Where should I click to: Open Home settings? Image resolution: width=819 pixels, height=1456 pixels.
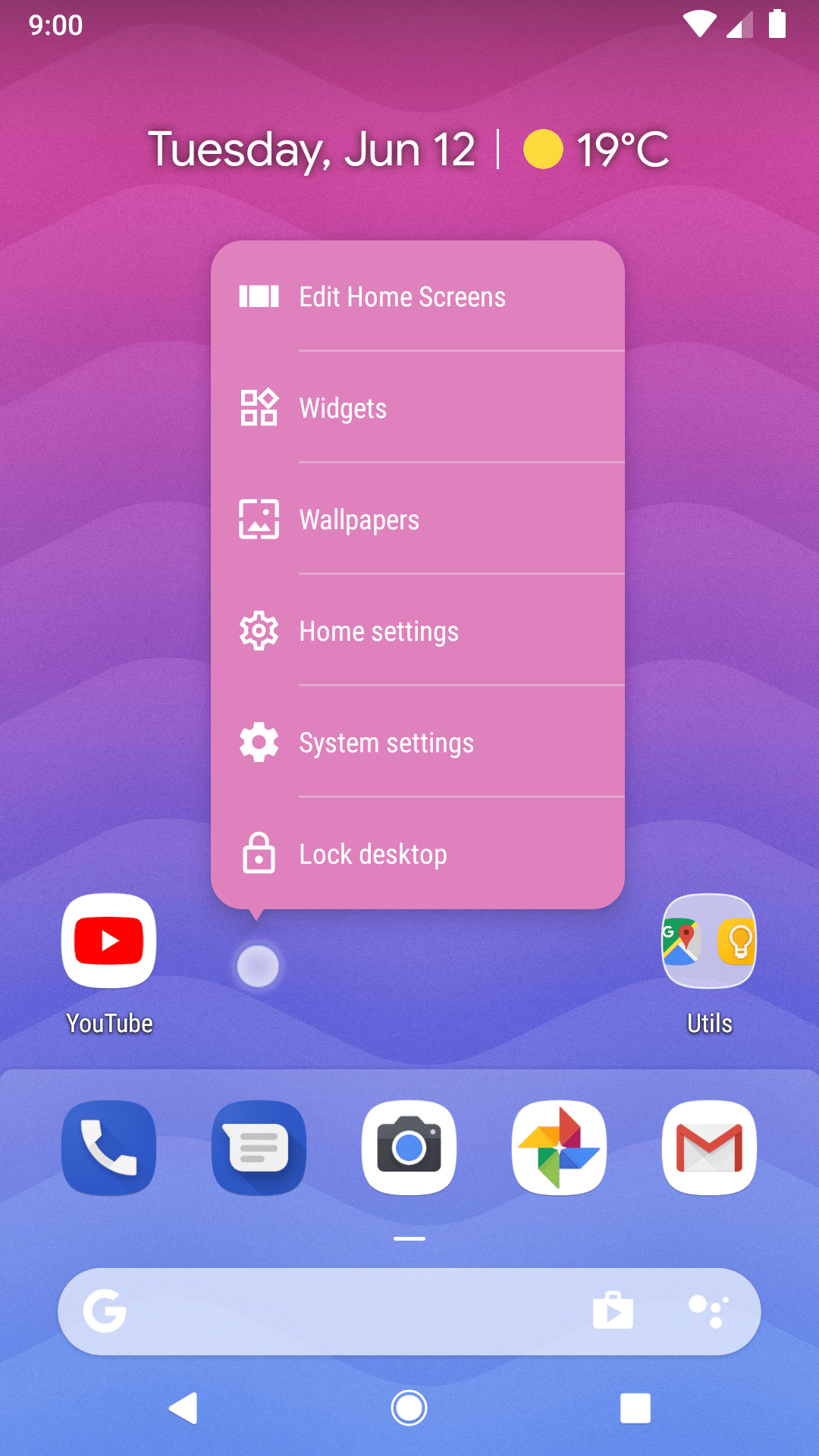click(418, 631)
